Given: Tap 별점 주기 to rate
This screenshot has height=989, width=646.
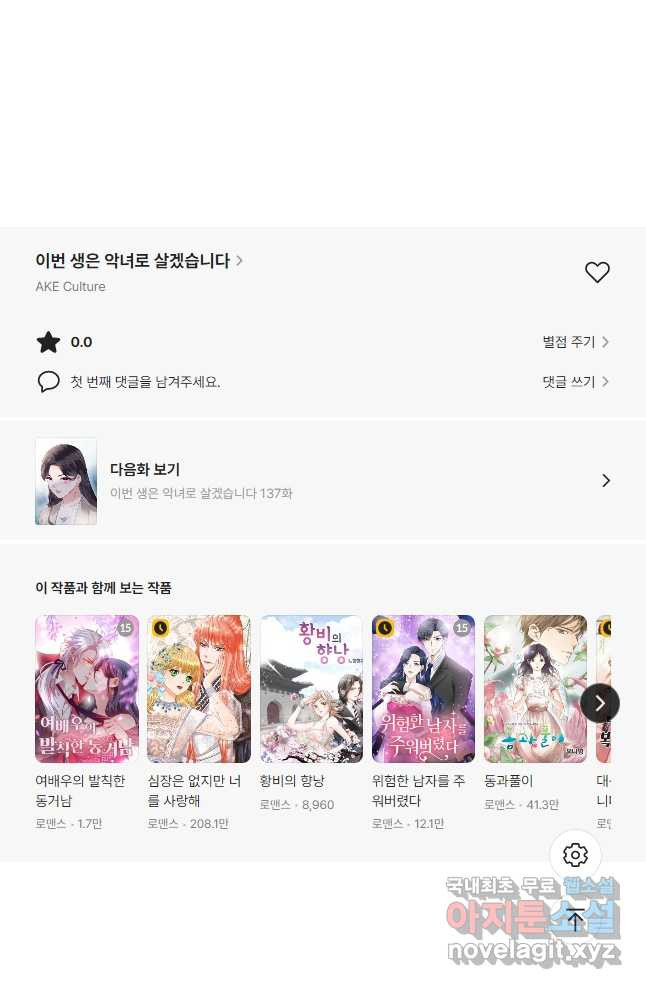Looking at the screenshot, I should tap(575, 342).
